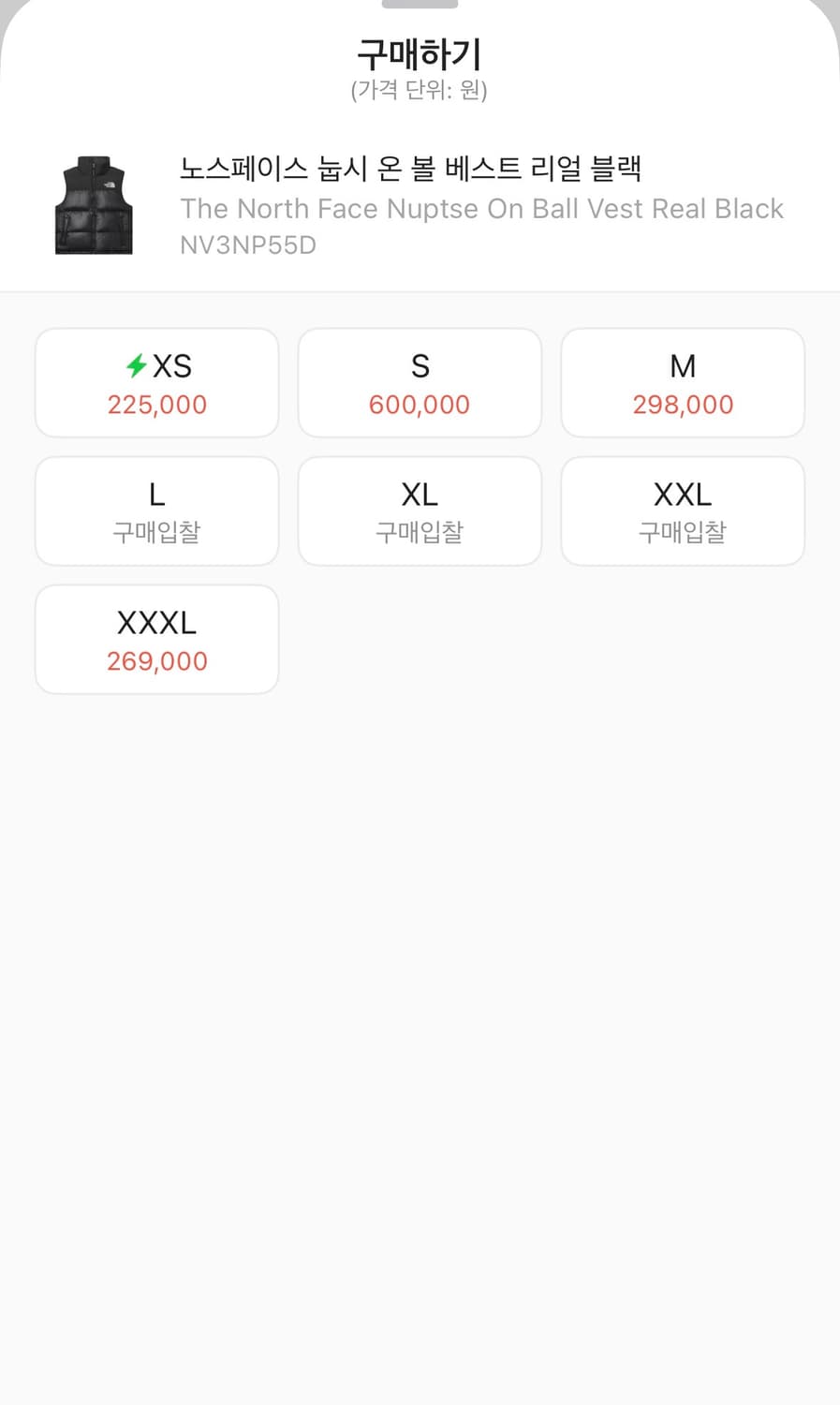
Task: Choose size S priced 600,000
Action: click(x=420, y=382)
